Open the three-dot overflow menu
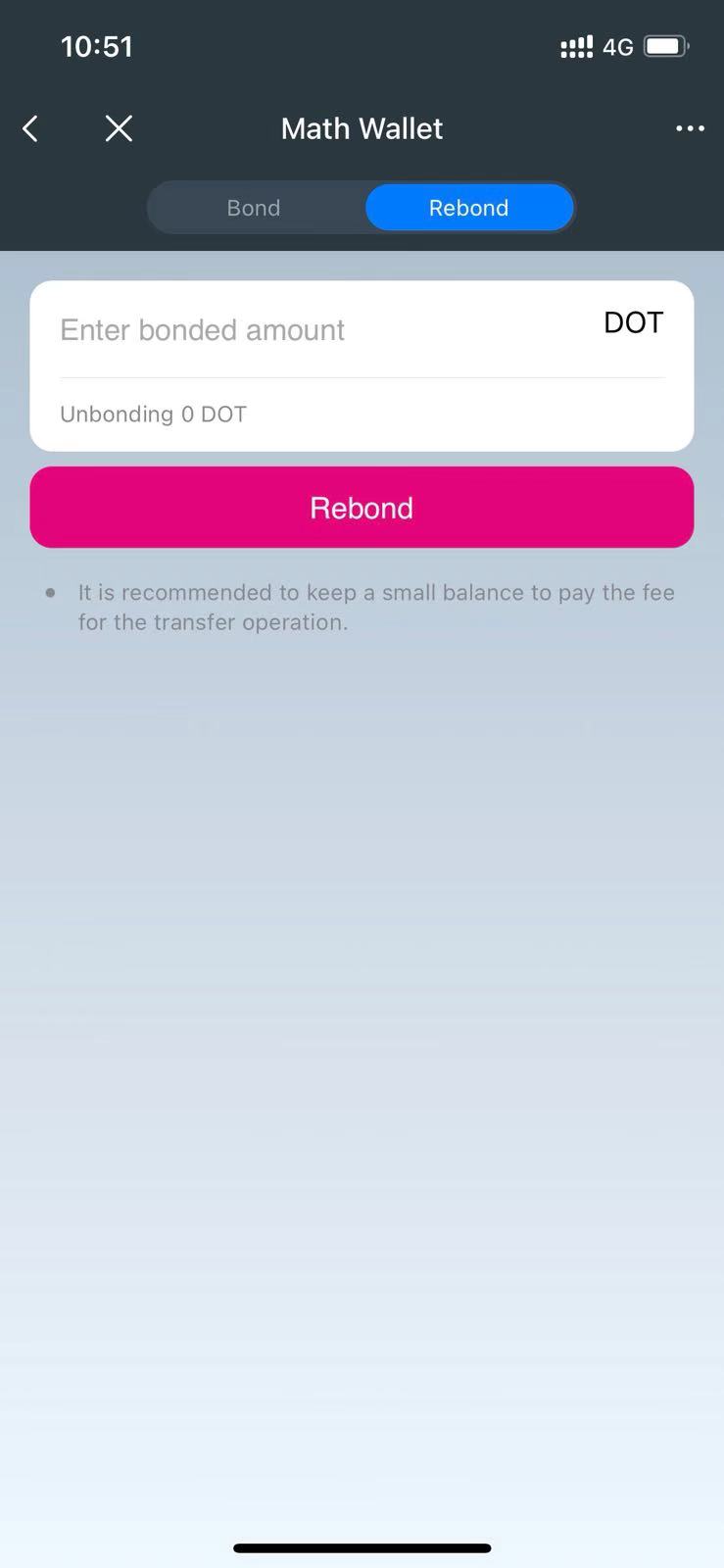The height and width of the screenshot is (1568, 724). [690, 128]
